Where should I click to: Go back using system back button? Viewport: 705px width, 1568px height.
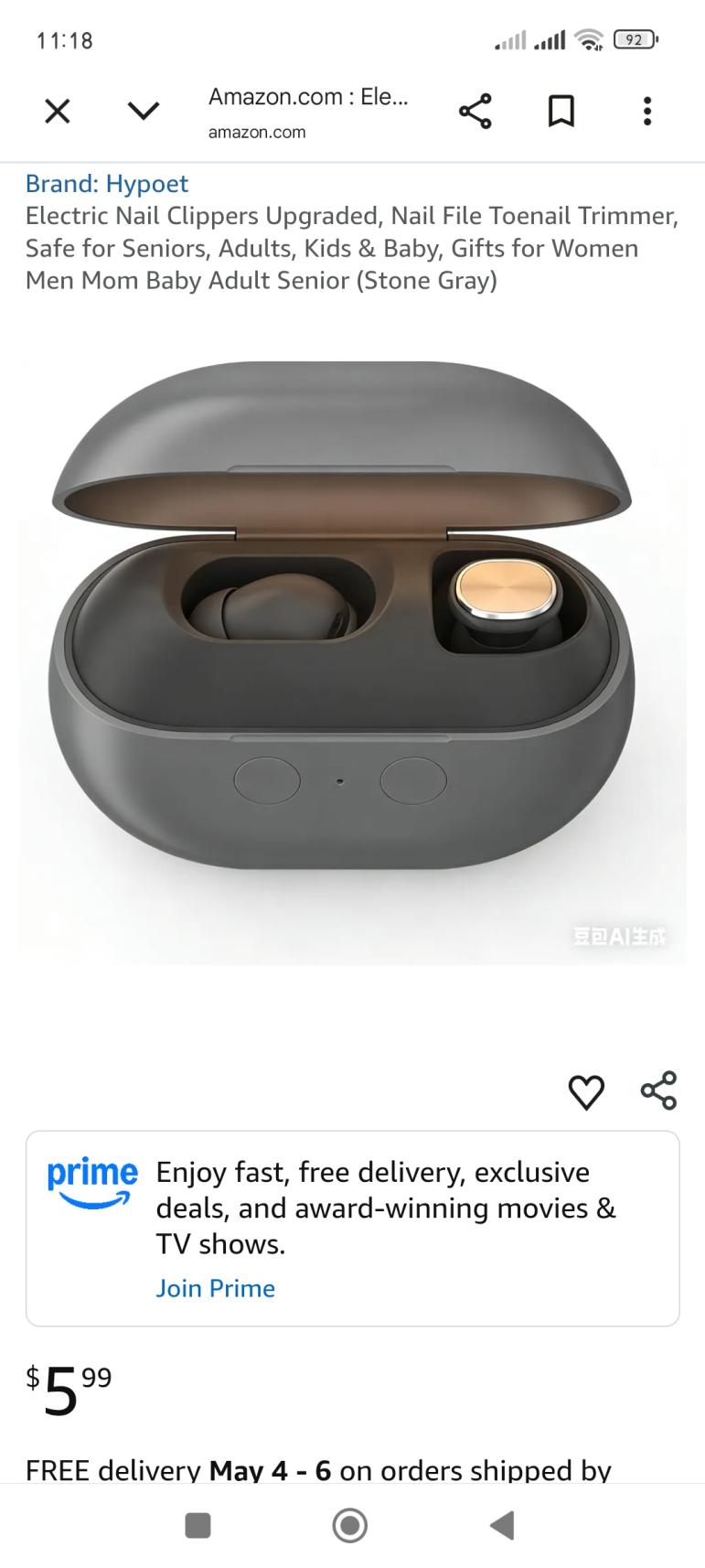pos(502,1525)
